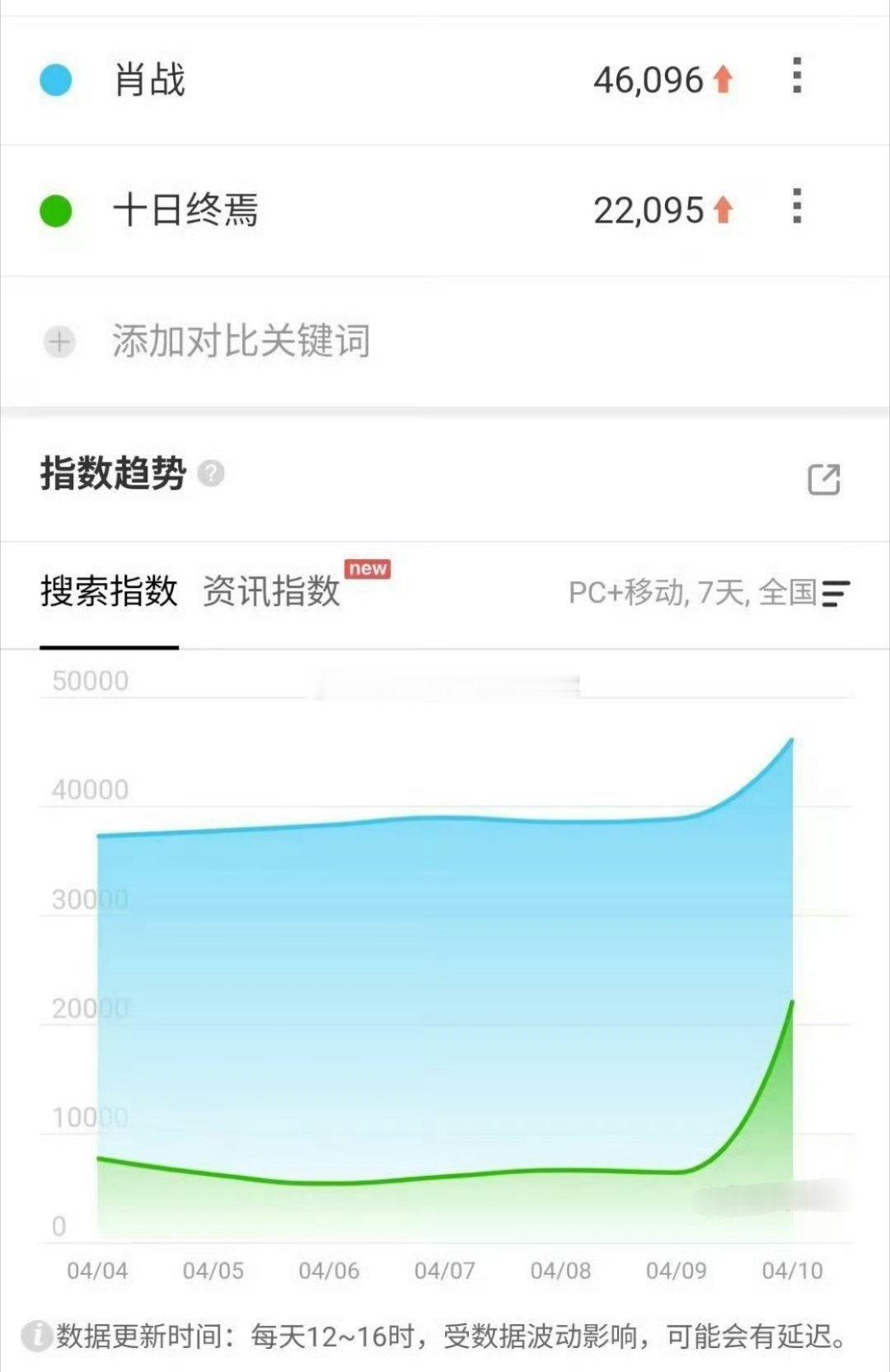Click the red up arrow beside 46,096
This screenshot has height=1372, width=890.
[722, 78]
